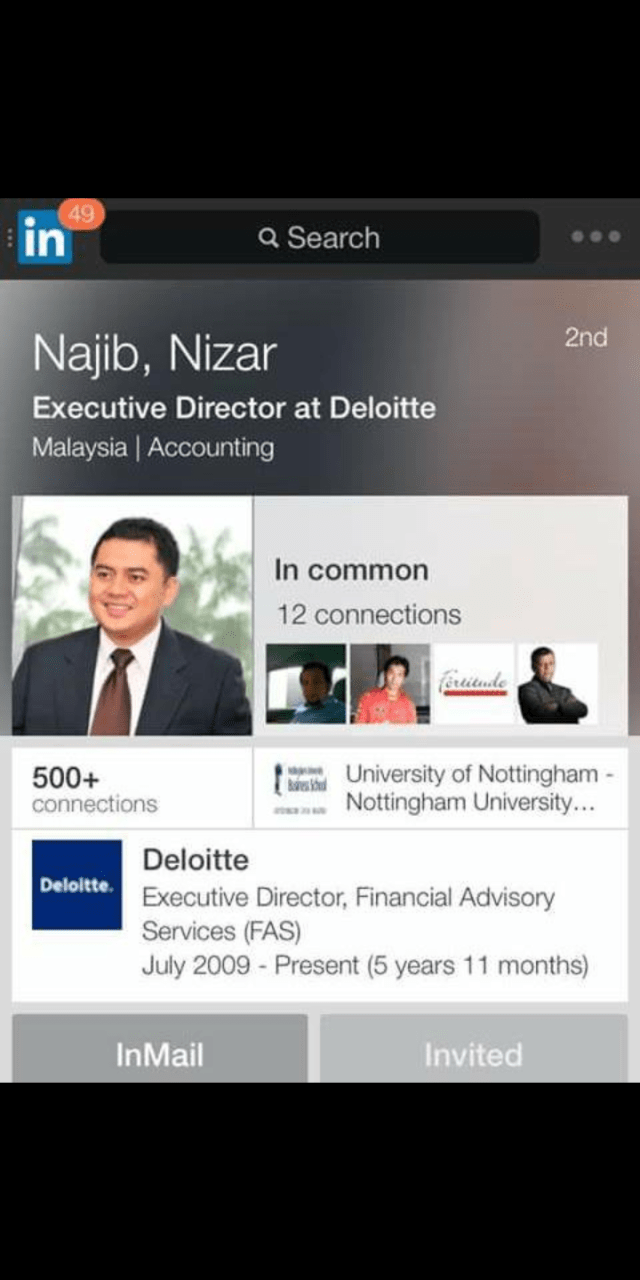Open the LinkedIn home menu icon
This screenshot has width=640, height=1280.
(x=44, y=238)
